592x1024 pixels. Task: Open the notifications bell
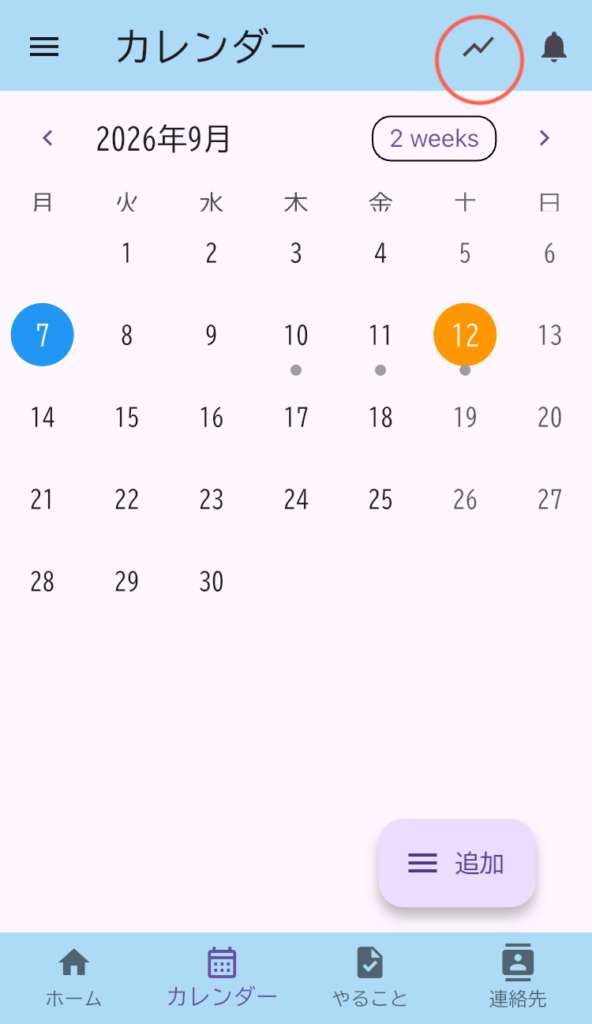click(x=554, y=47)
